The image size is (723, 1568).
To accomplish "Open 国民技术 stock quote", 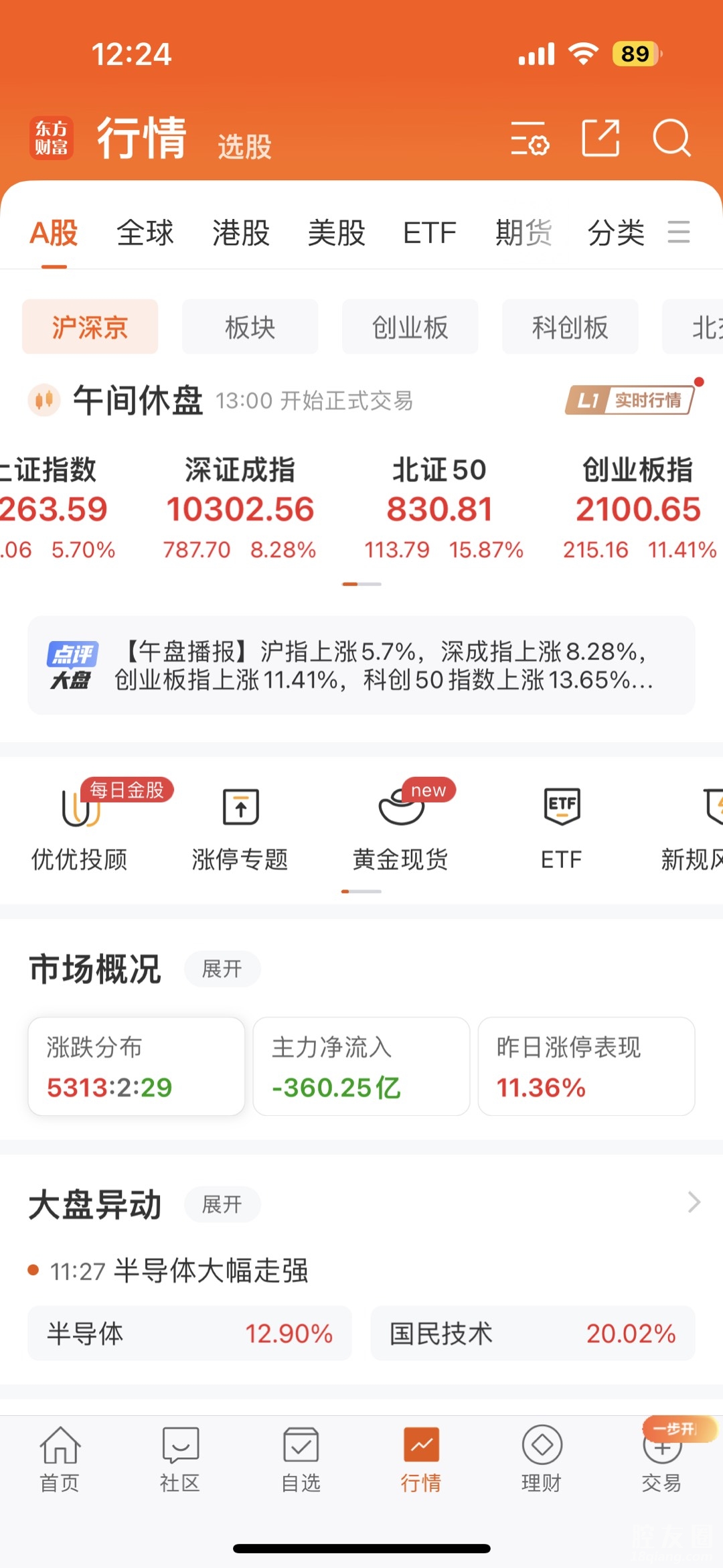I will 532,1333.
